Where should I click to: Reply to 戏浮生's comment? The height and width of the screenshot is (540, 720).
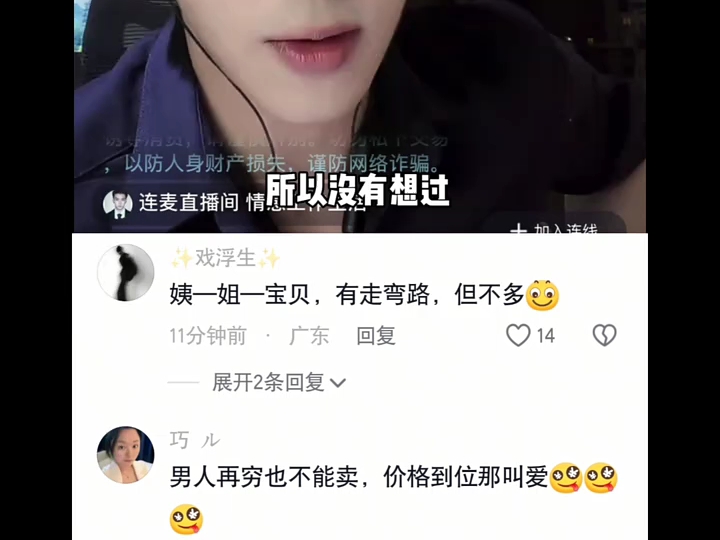(376, 336)
